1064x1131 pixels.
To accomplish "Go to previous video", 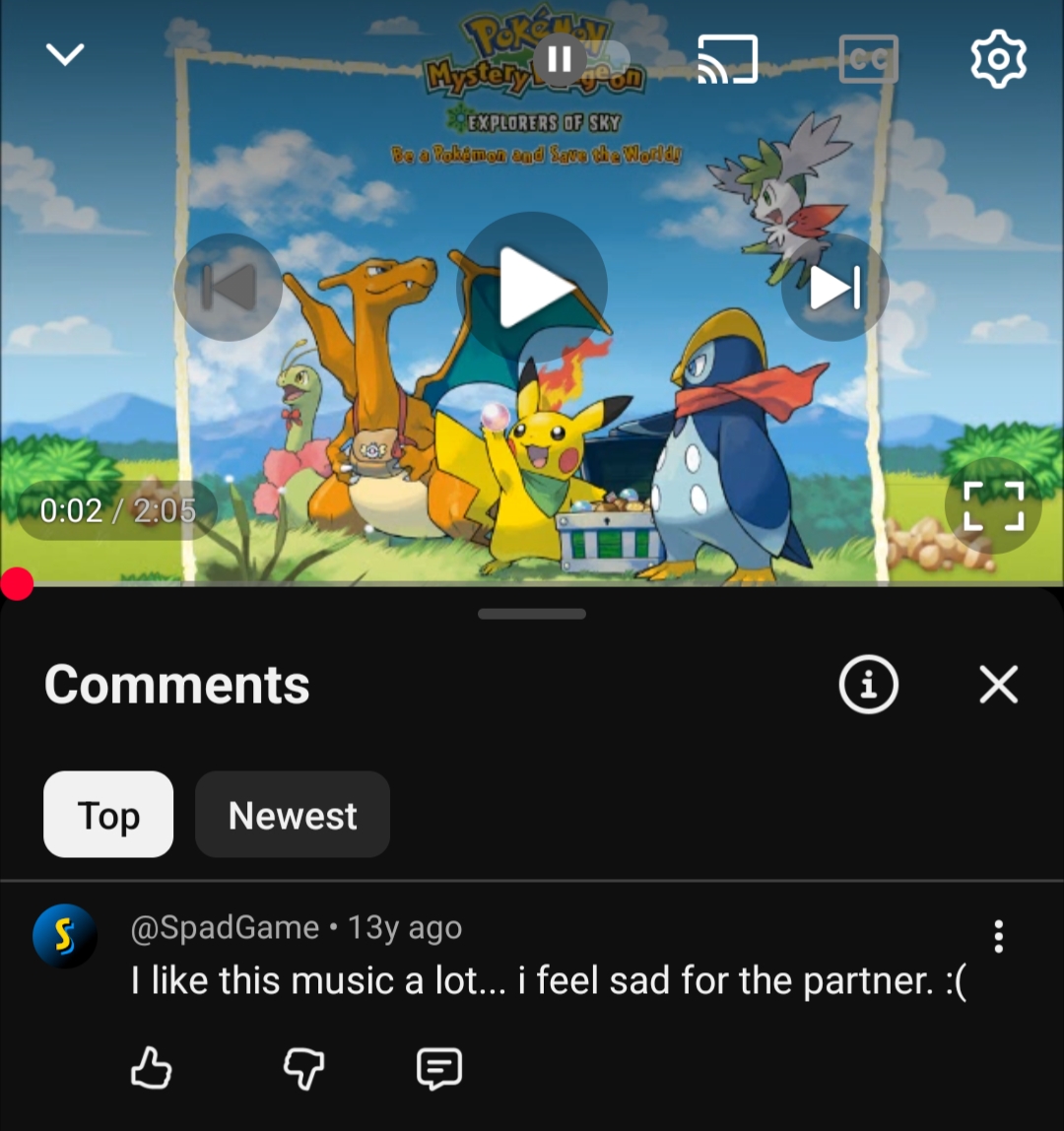I will (229, 288).
